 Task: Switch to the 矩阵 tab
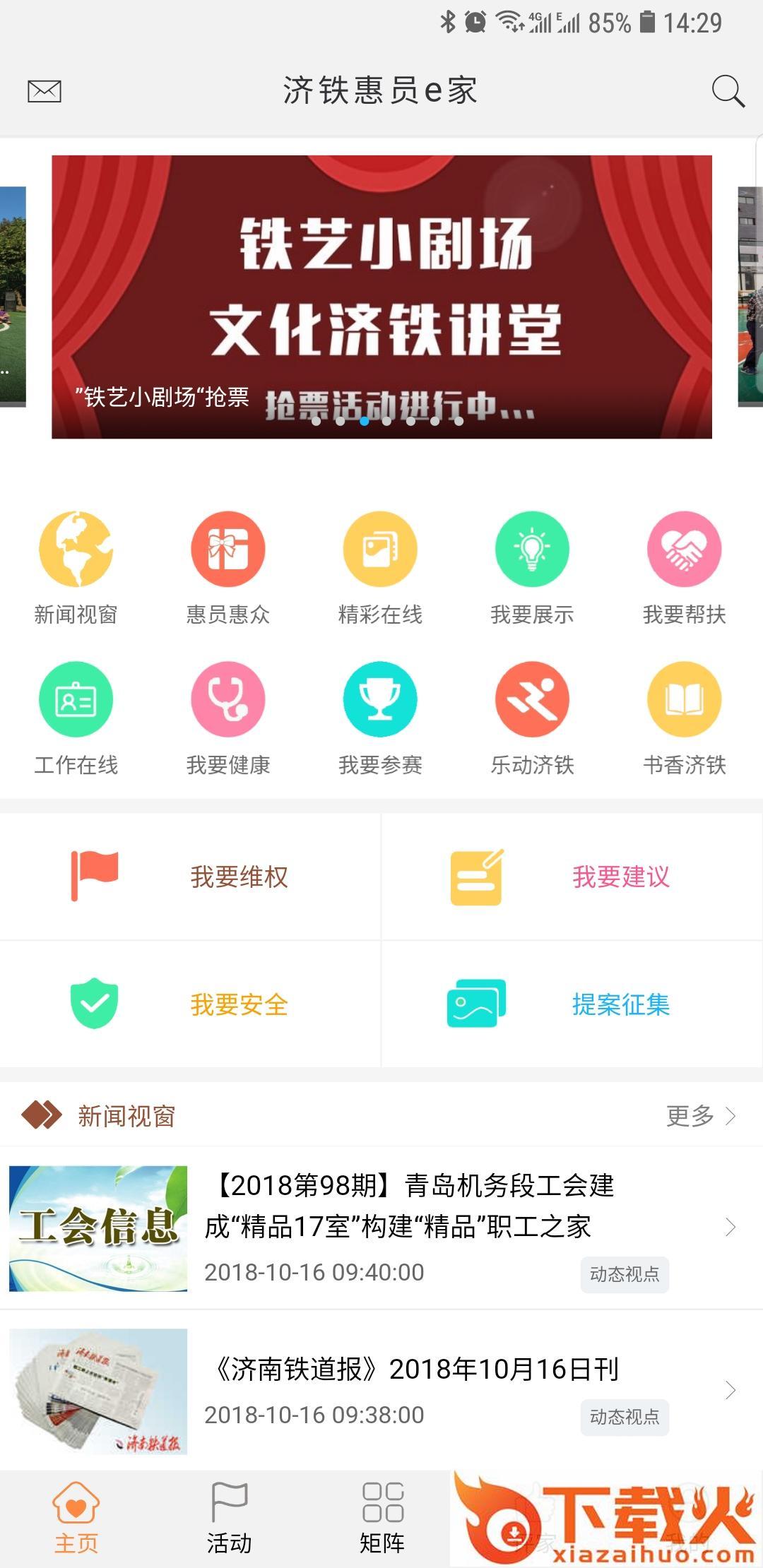pos(381,1519)
